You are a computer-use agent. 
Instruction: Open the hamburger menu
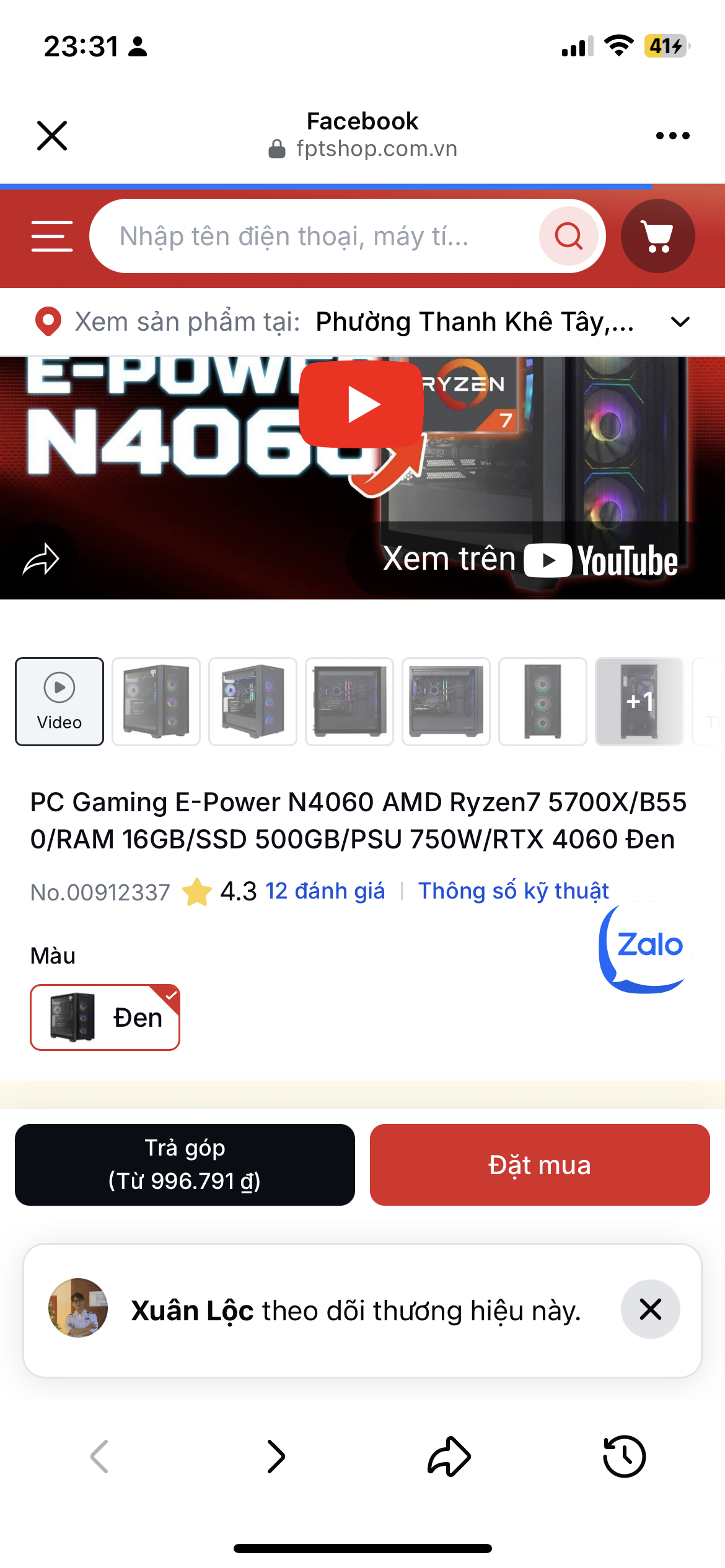tap(52, 236)
